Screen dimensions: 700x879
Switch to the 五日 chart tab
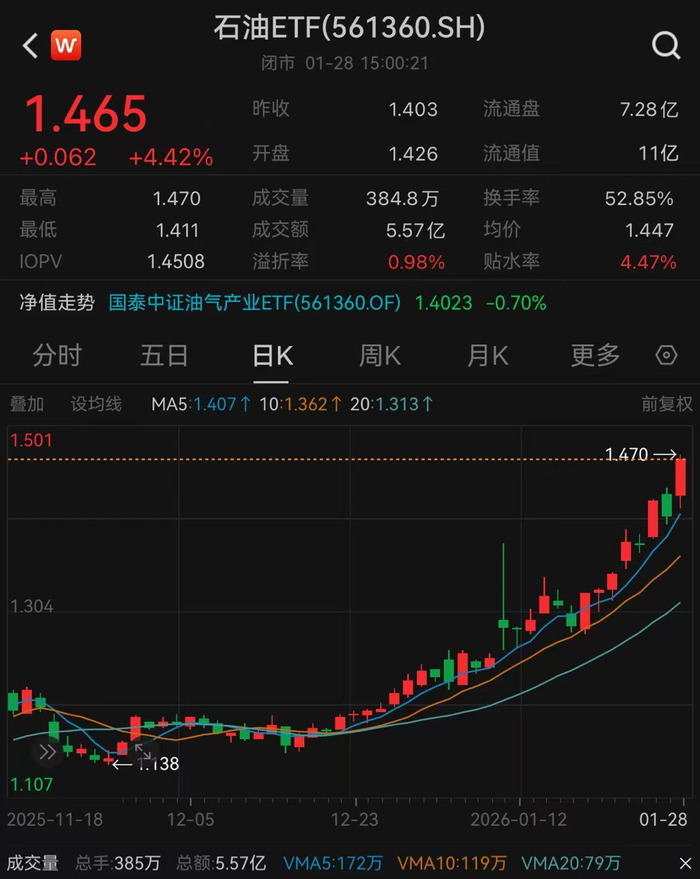click(164, 355)
